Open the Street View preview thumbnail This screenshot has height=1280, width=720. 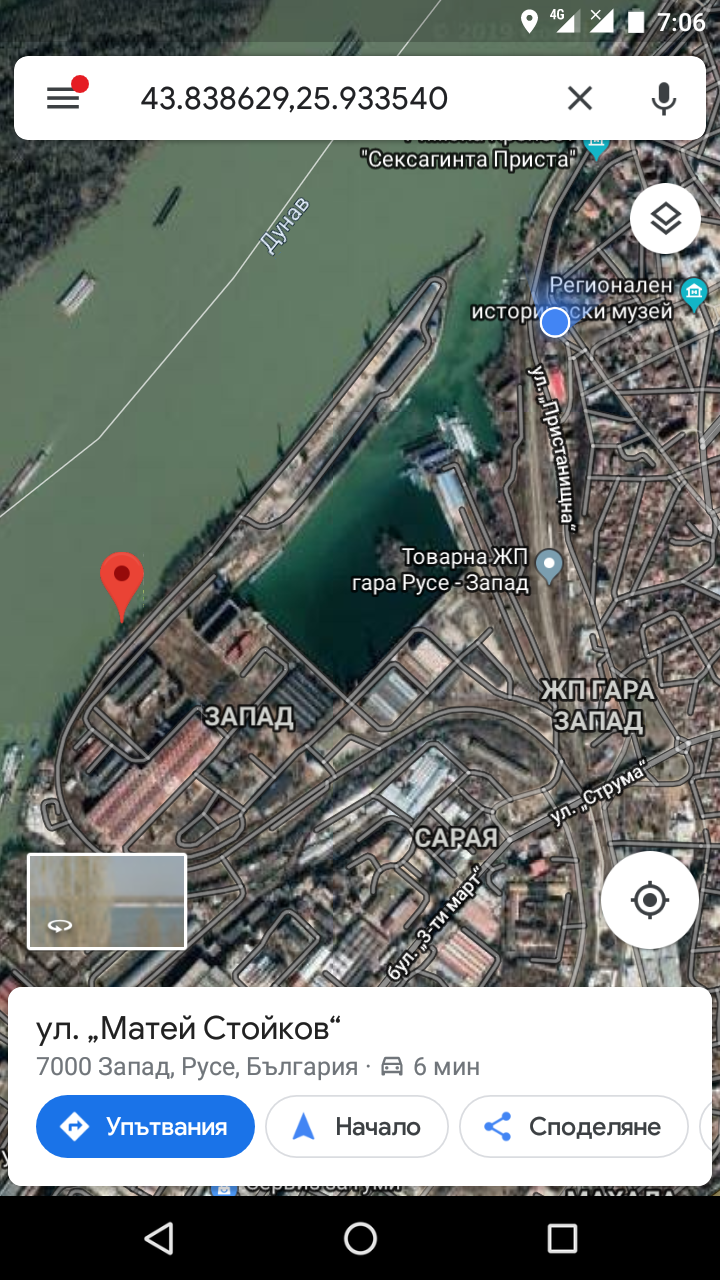[107, 900]
